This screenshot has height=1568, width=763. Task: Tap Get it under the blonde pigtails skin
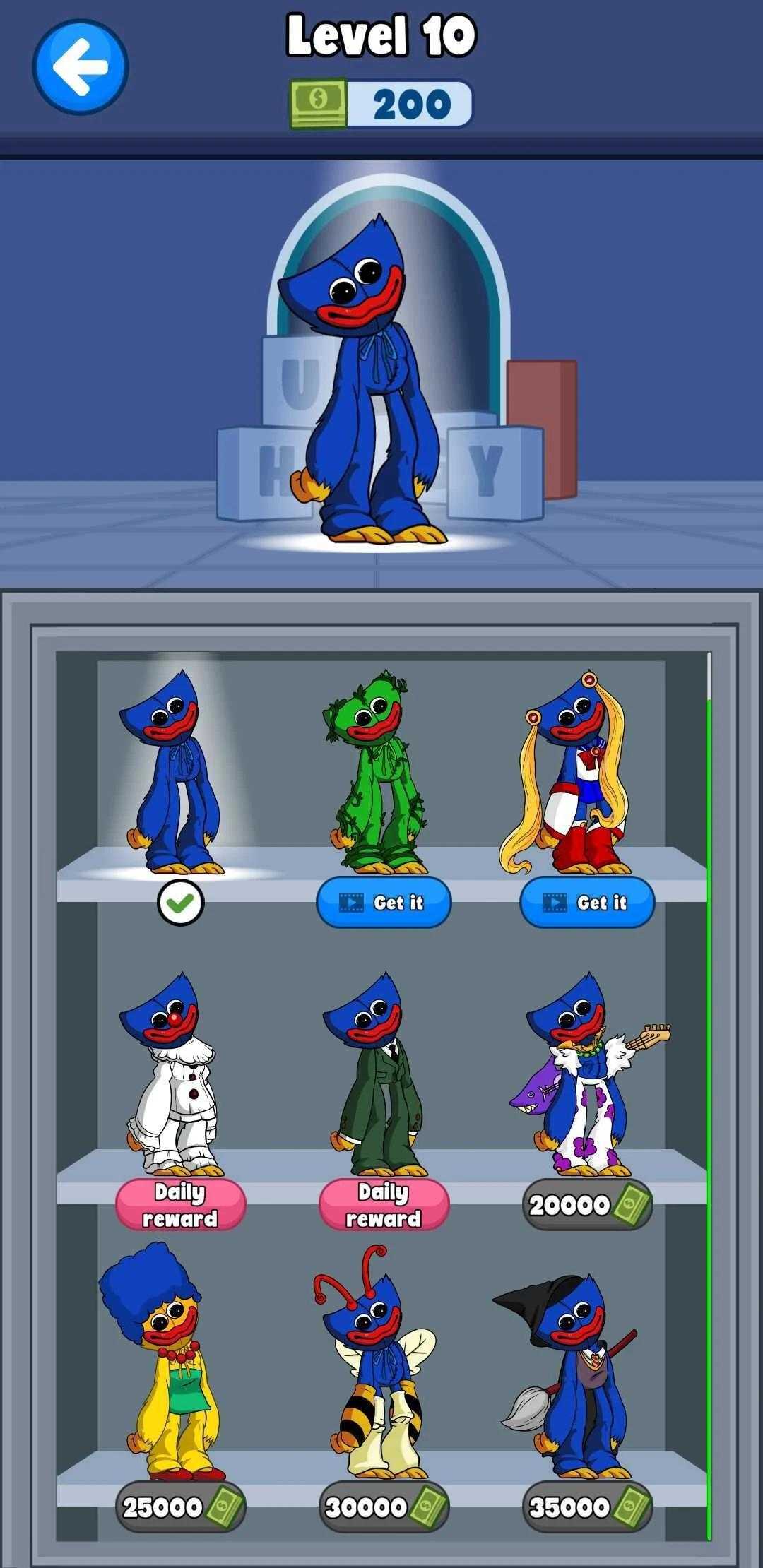tap(587, 902)
